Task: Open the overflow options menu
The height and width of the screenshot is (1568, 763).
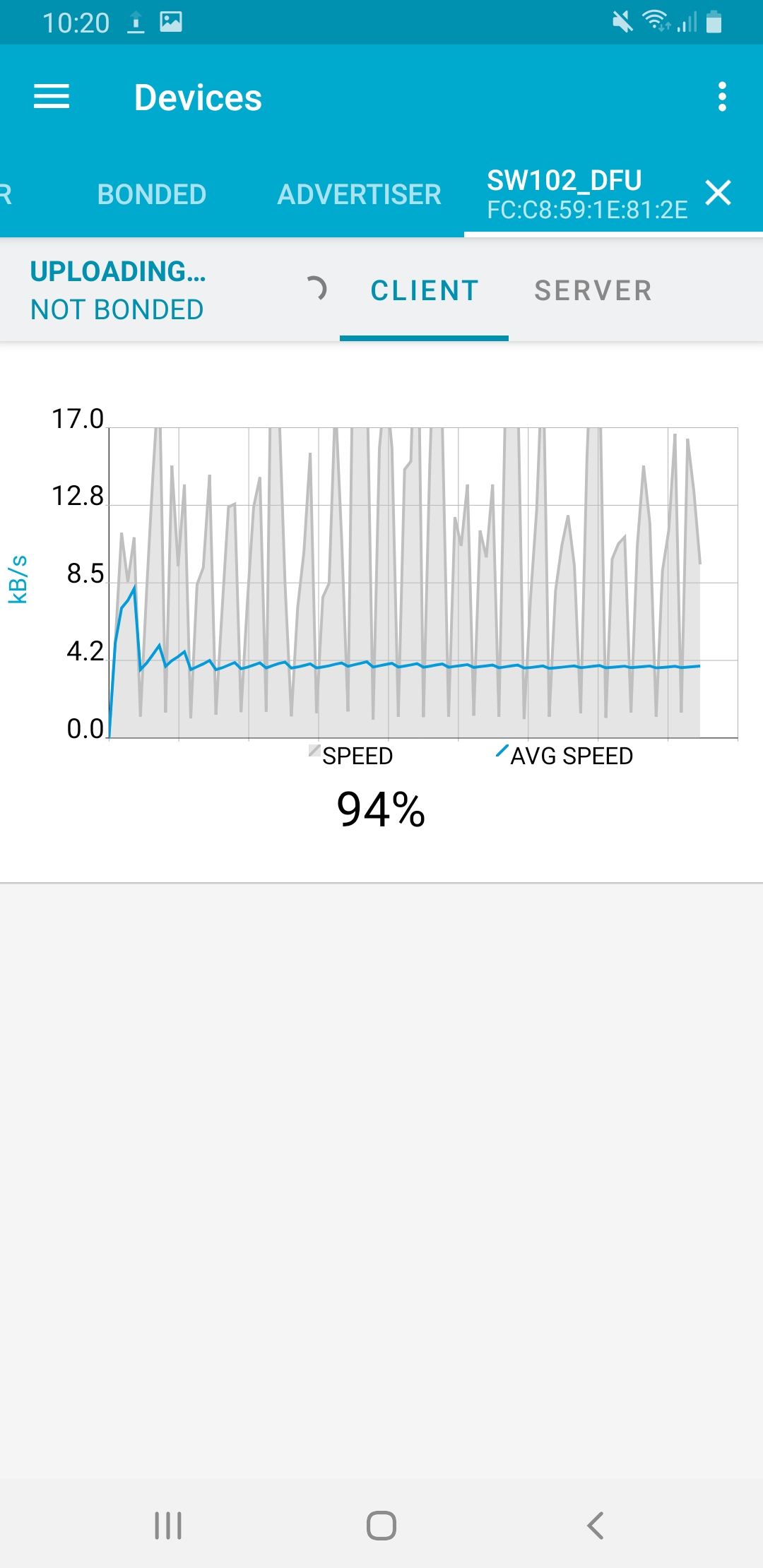Action: pos(722,97)
